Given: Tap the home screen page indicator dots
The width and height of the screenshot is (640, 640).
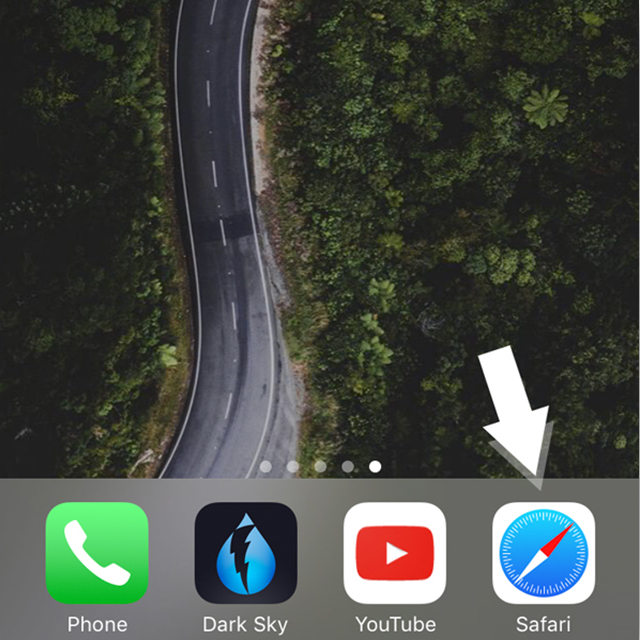Looking at the screenshot, I should pos(320,466).
